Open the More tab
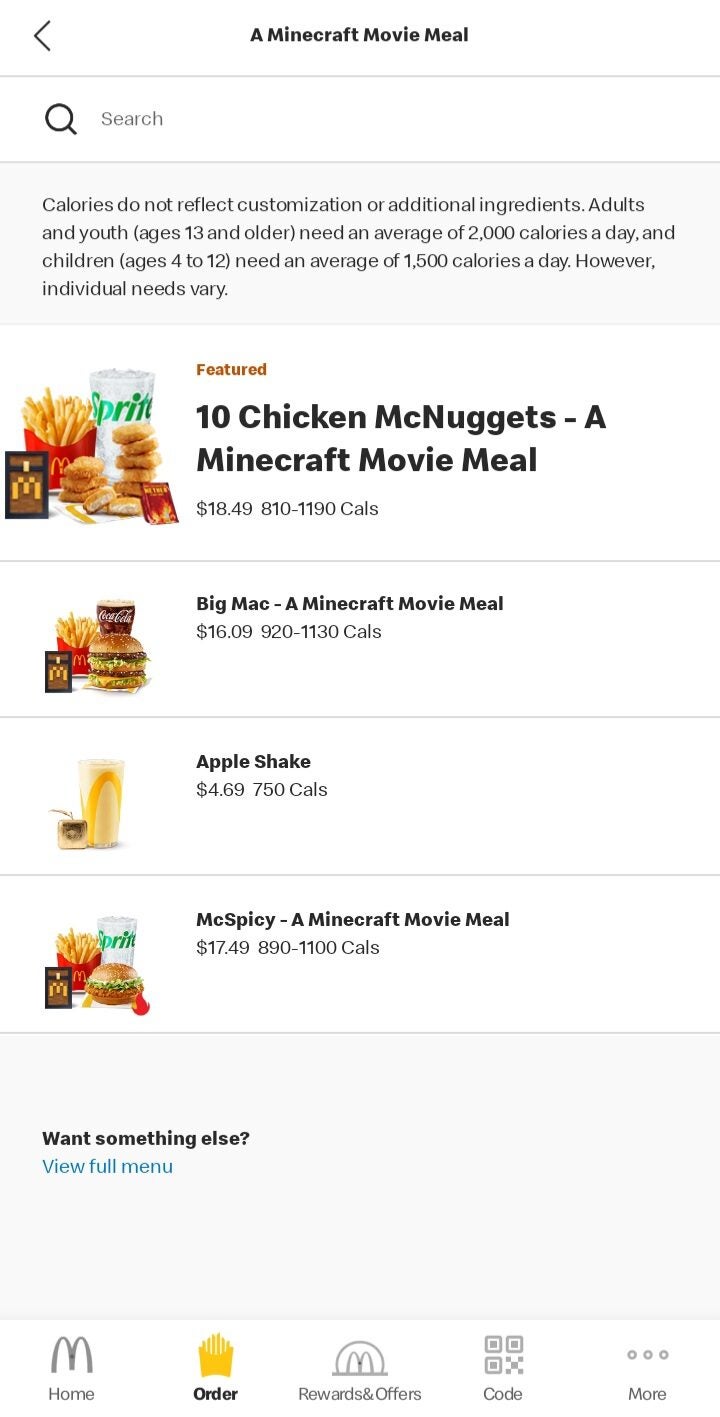Viewport: 720px width, 1417px height. coord(647,1368)
